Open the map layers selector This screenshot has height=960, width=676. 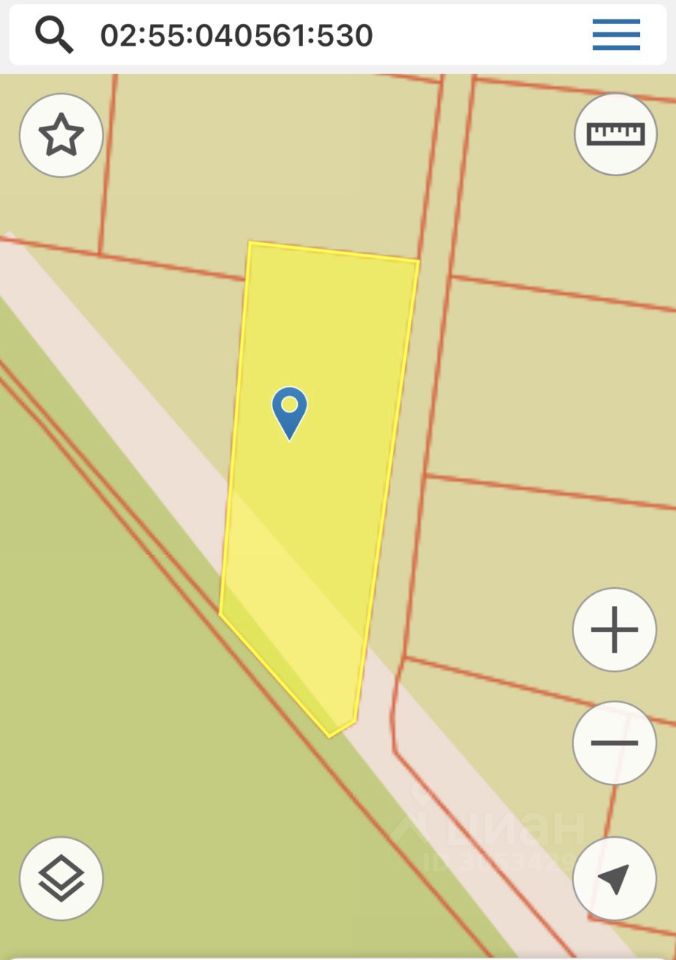click(61, 878)
